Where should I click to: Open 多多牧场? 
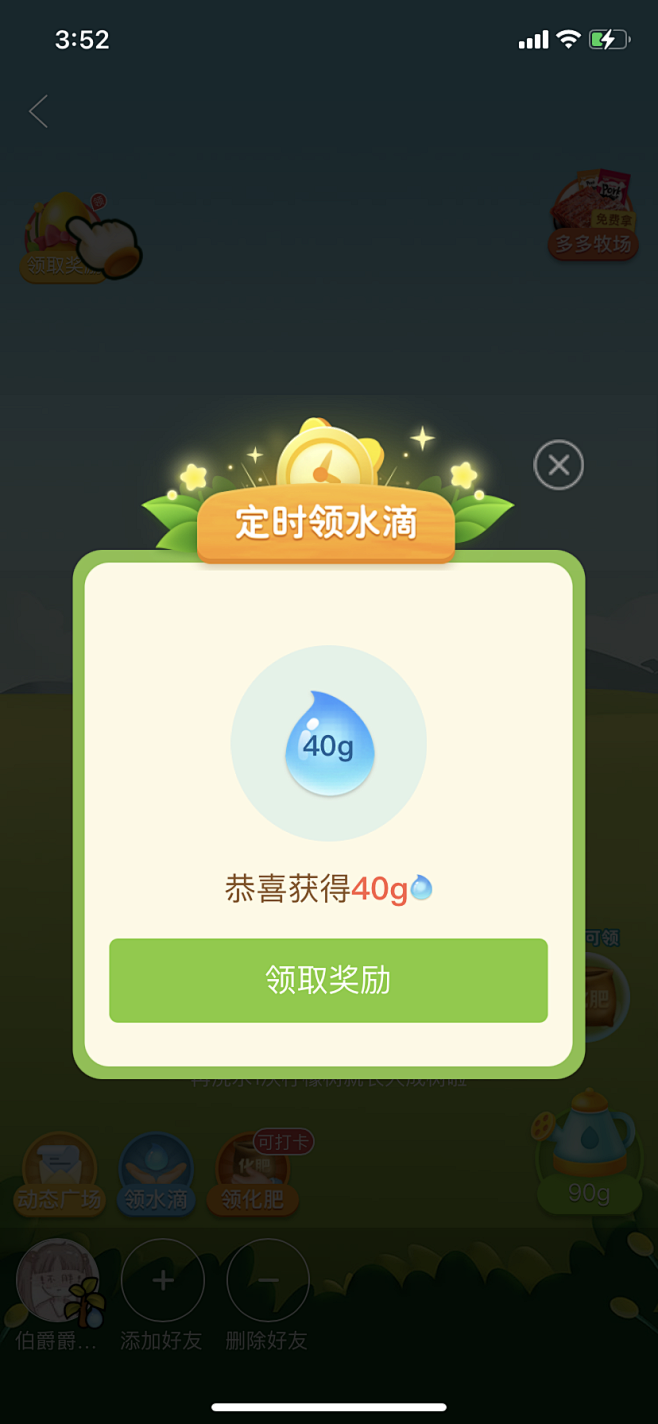[593, 216]
